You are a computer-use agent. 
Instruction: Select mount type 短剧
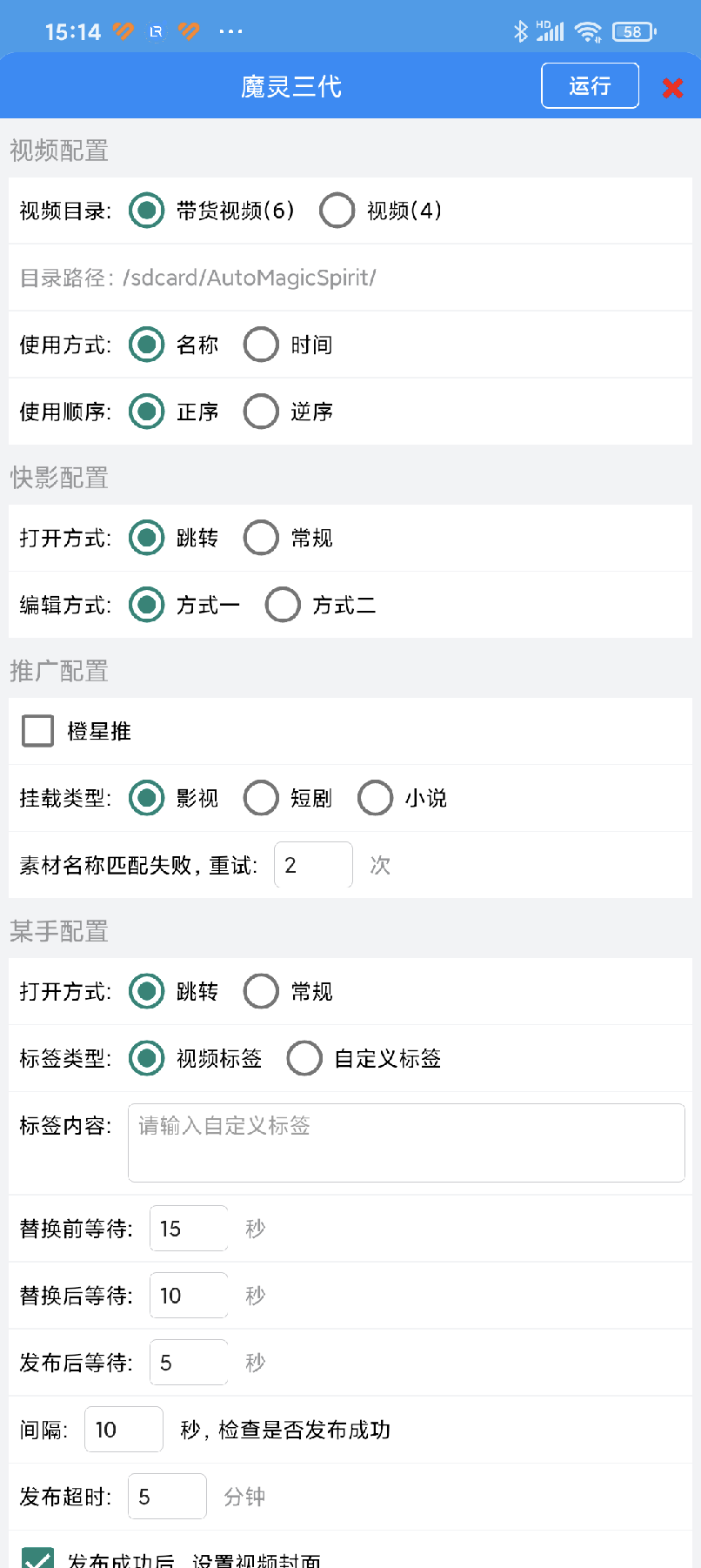click(261, 798)
